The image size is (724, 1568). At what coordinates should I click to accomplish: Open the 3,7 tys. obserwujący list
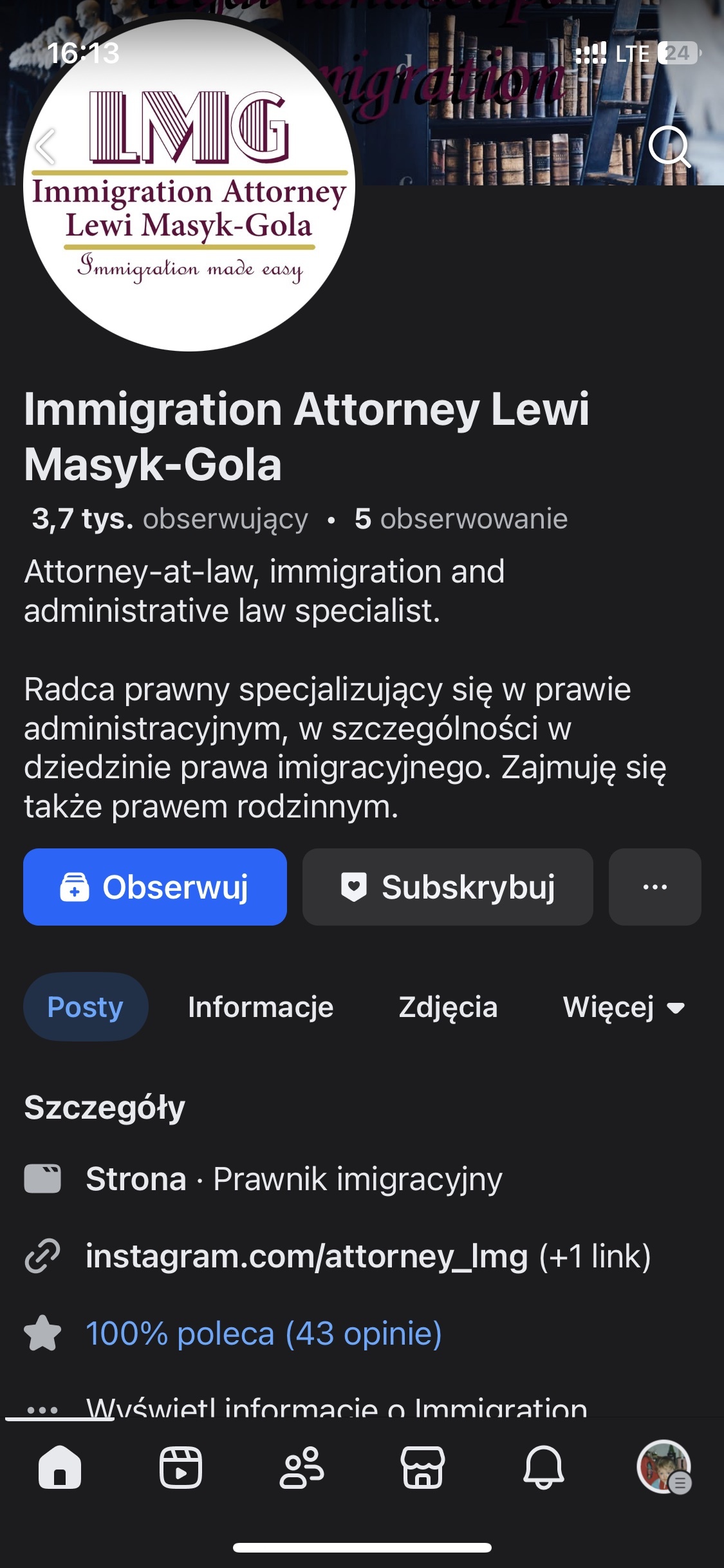170,519
